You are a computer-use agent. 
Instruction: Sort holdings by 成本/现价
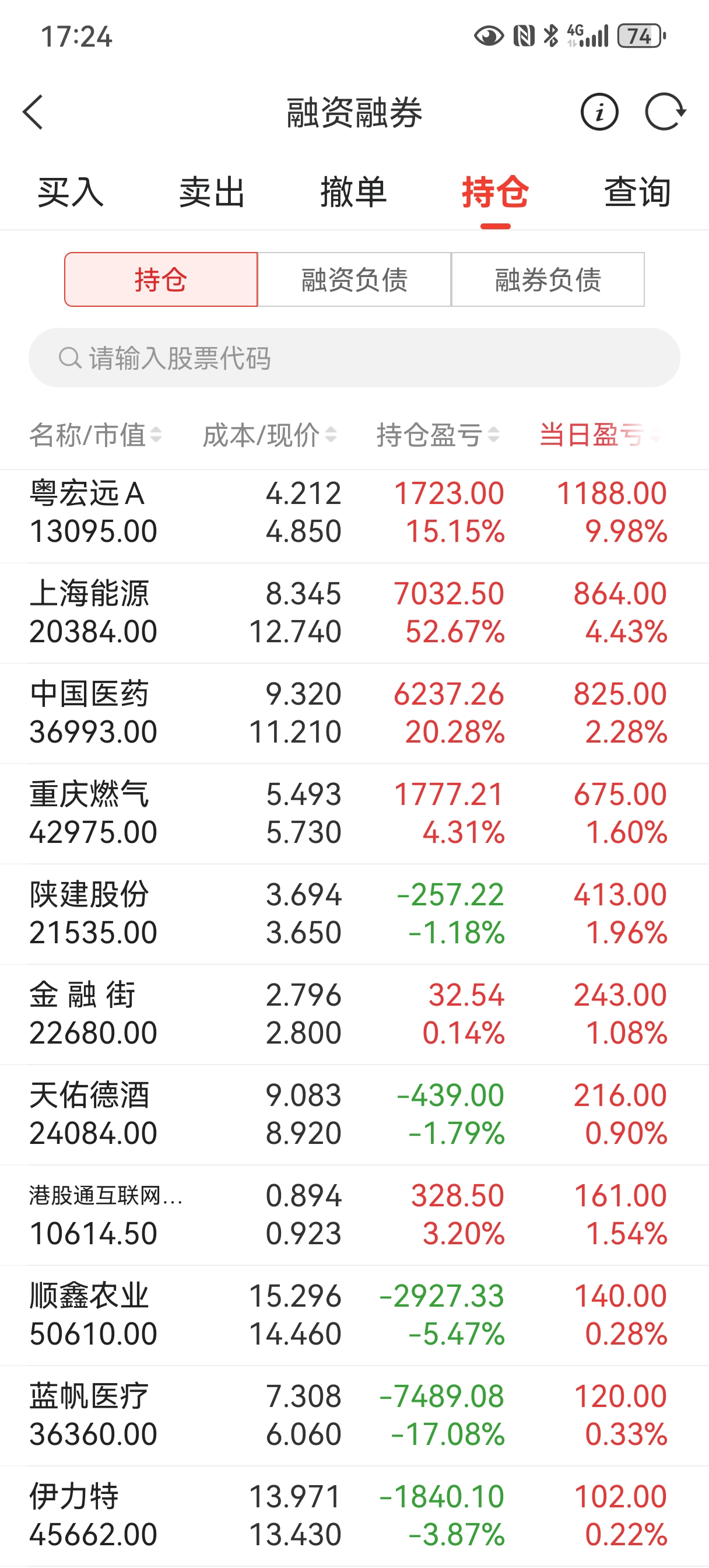[x=269, y=435]
